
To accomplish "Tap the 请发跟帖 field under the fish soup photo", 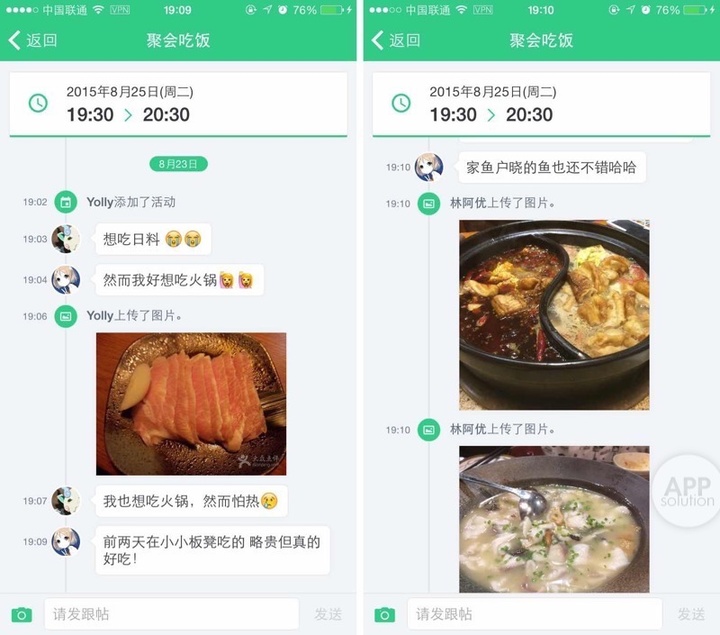I will (x=534, y=614).
